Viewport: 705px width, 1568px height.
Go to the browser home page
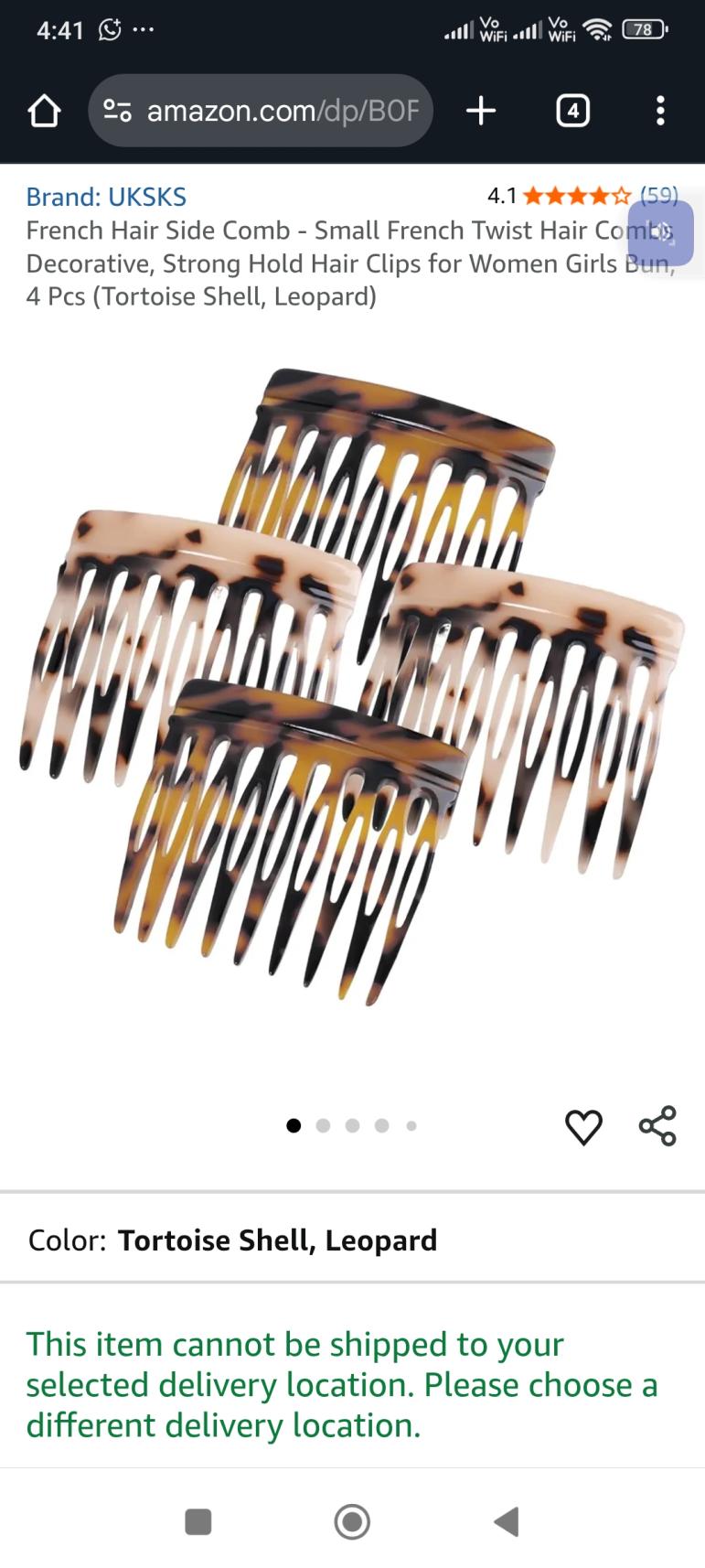tap(44, 111)
